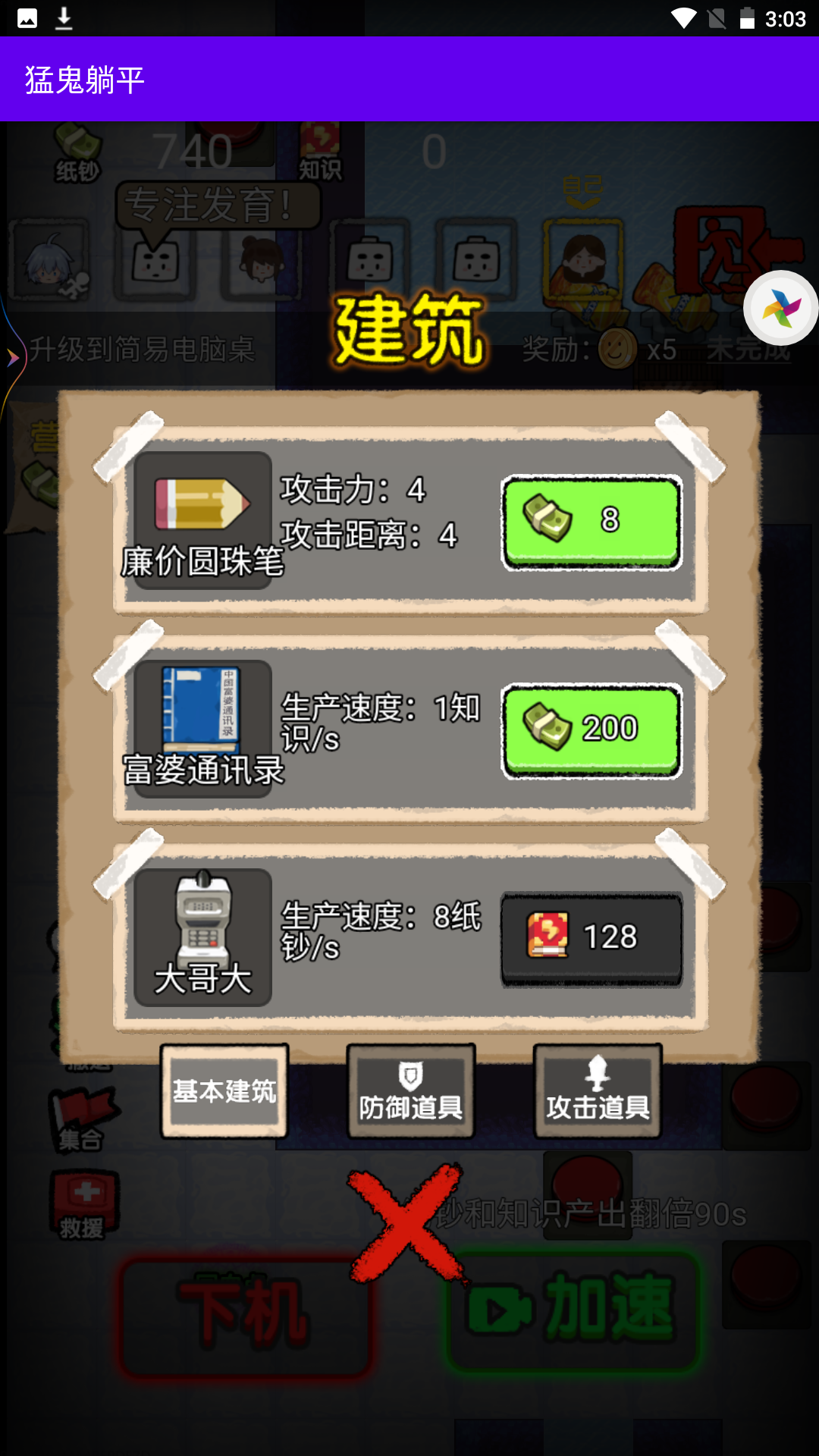
Task: Switch to the 攻击道具 tab
Action: click(598, 1091)
